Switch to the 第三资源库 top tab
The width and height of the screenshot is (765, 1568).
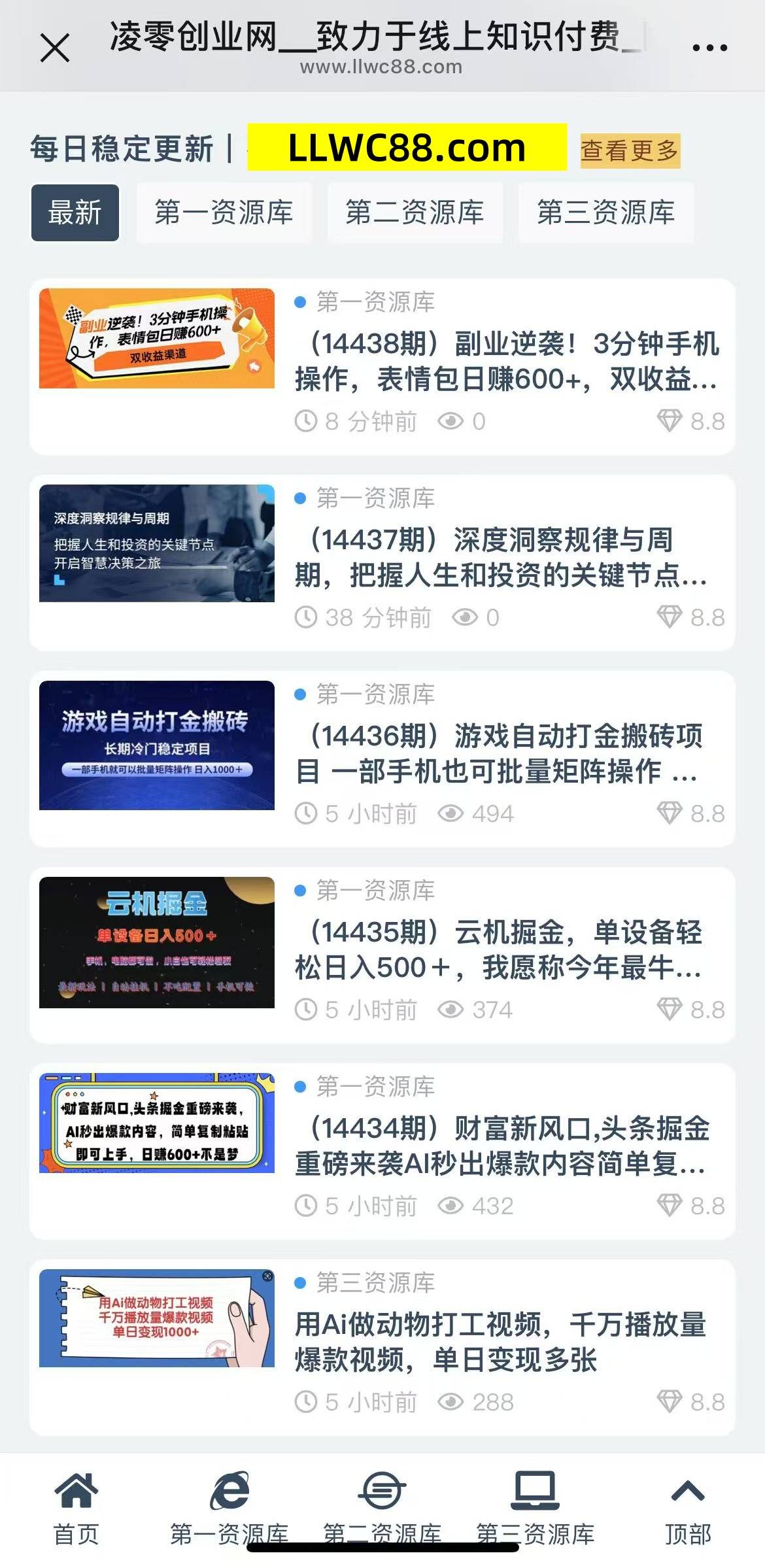605,213
